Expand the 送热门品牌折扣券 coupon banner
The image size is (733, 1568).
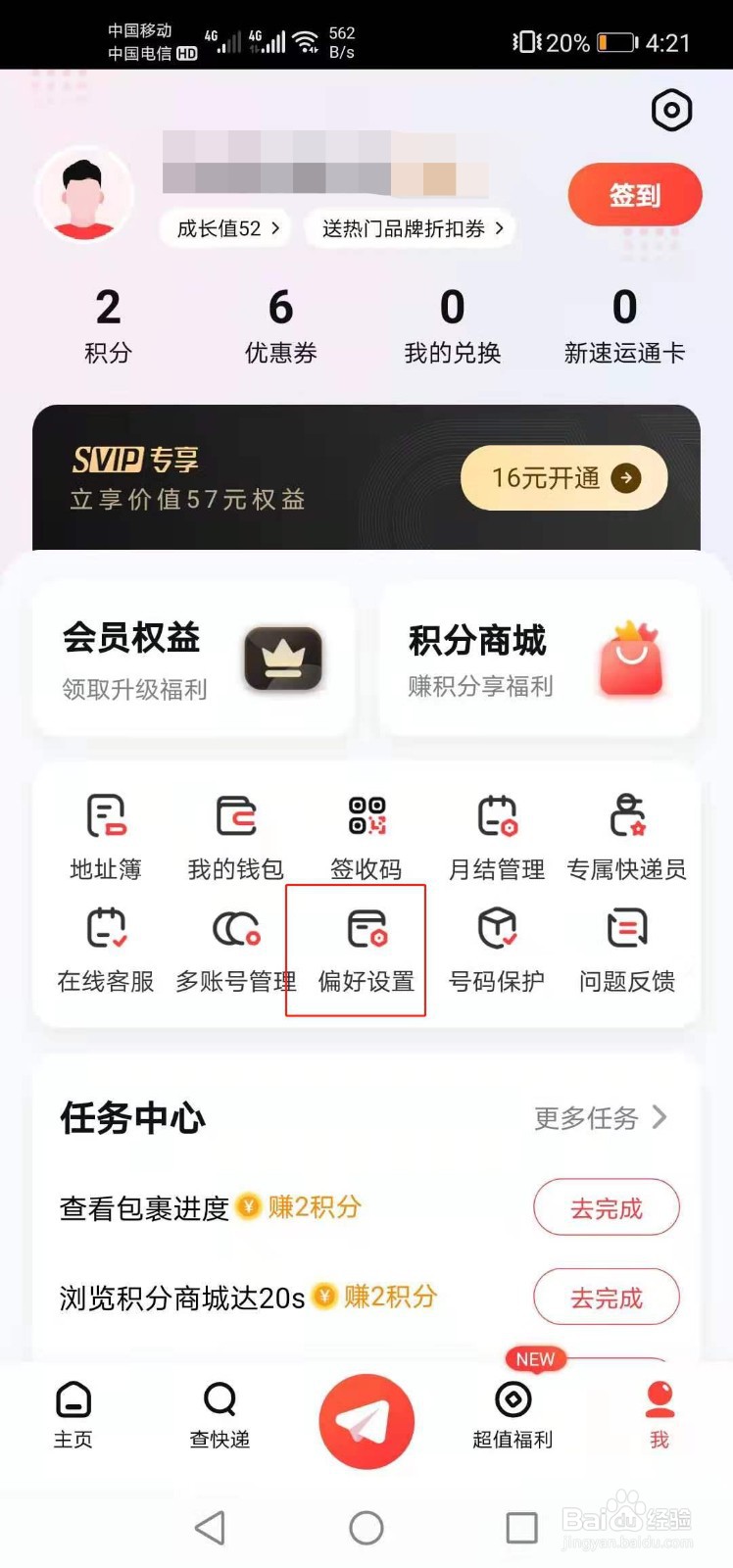(410, 229)
